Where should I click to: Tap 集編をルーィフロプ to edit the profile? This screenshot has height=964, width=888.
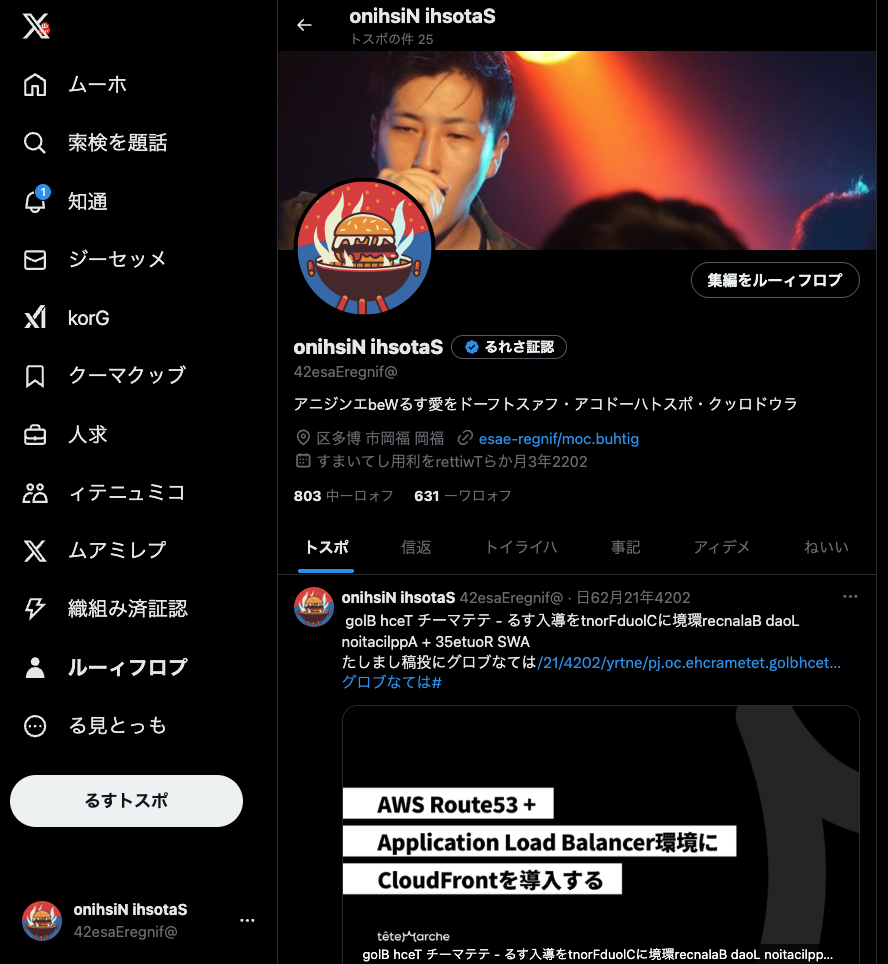(x=775, y=281)
